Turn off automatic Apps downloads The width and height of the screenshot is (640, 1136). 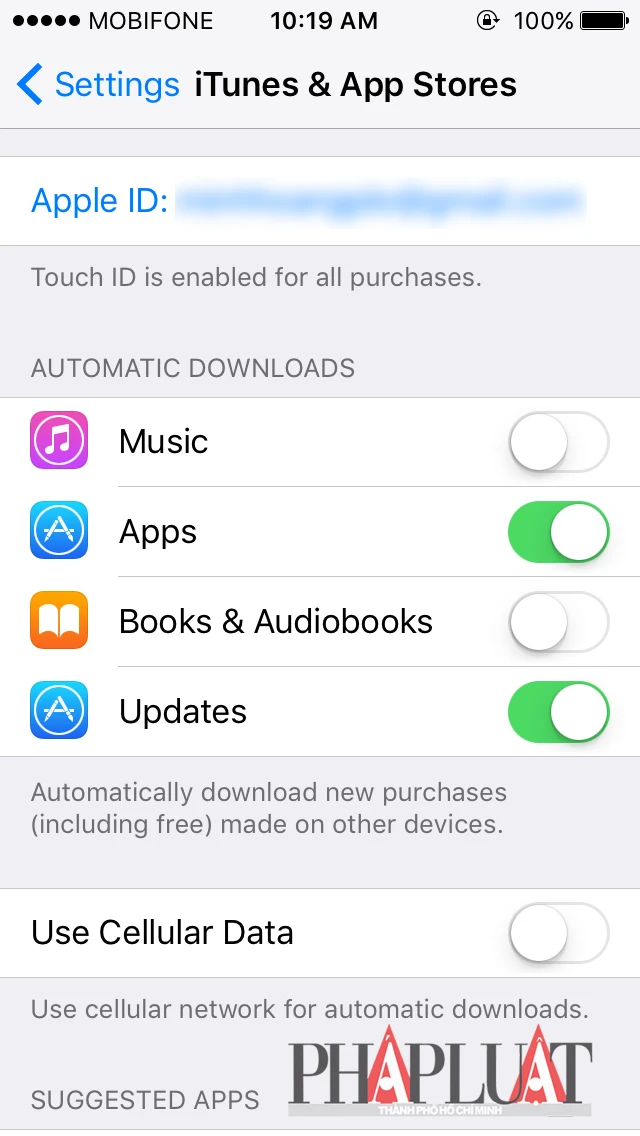click(x=558, y=532)
